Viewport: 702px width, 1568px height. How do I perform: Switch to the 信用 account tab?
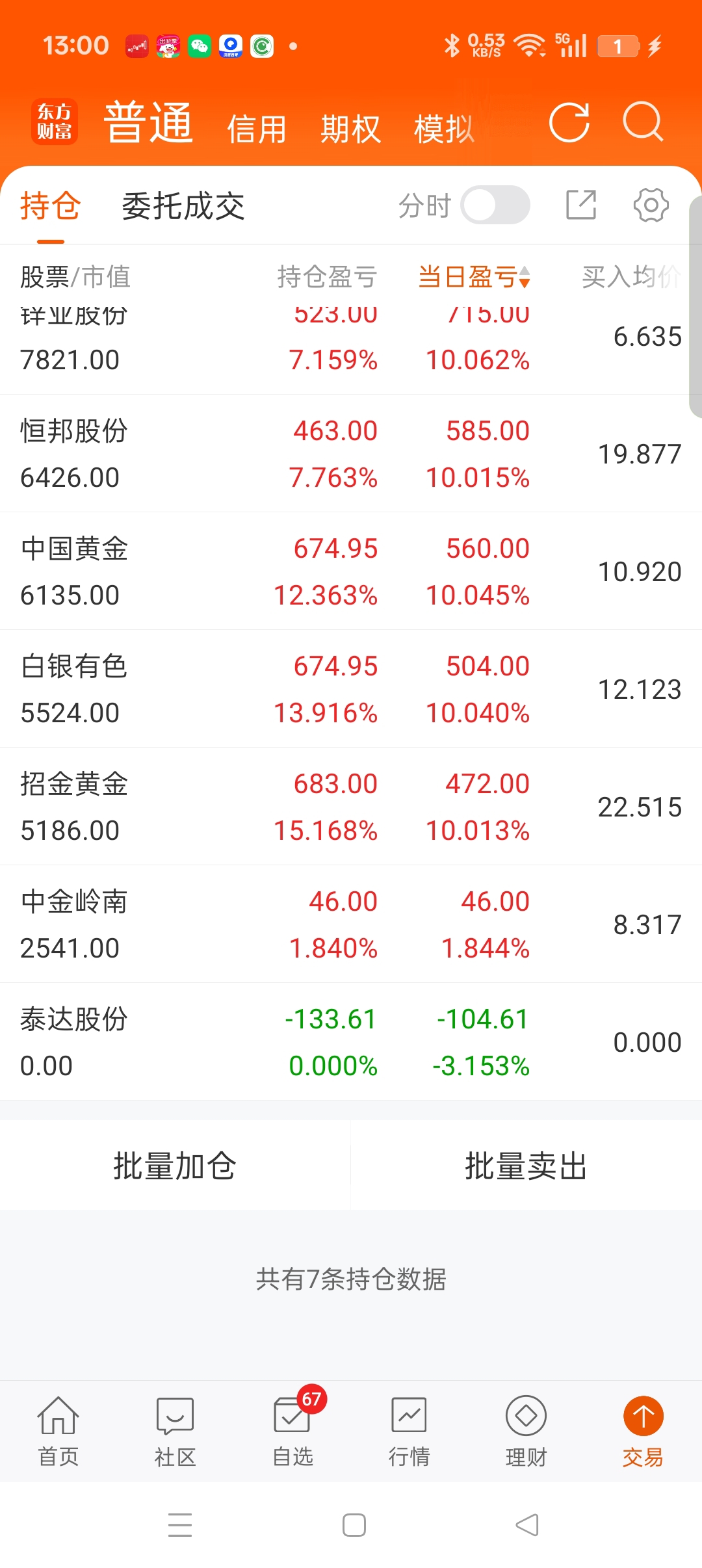[257, 129]
